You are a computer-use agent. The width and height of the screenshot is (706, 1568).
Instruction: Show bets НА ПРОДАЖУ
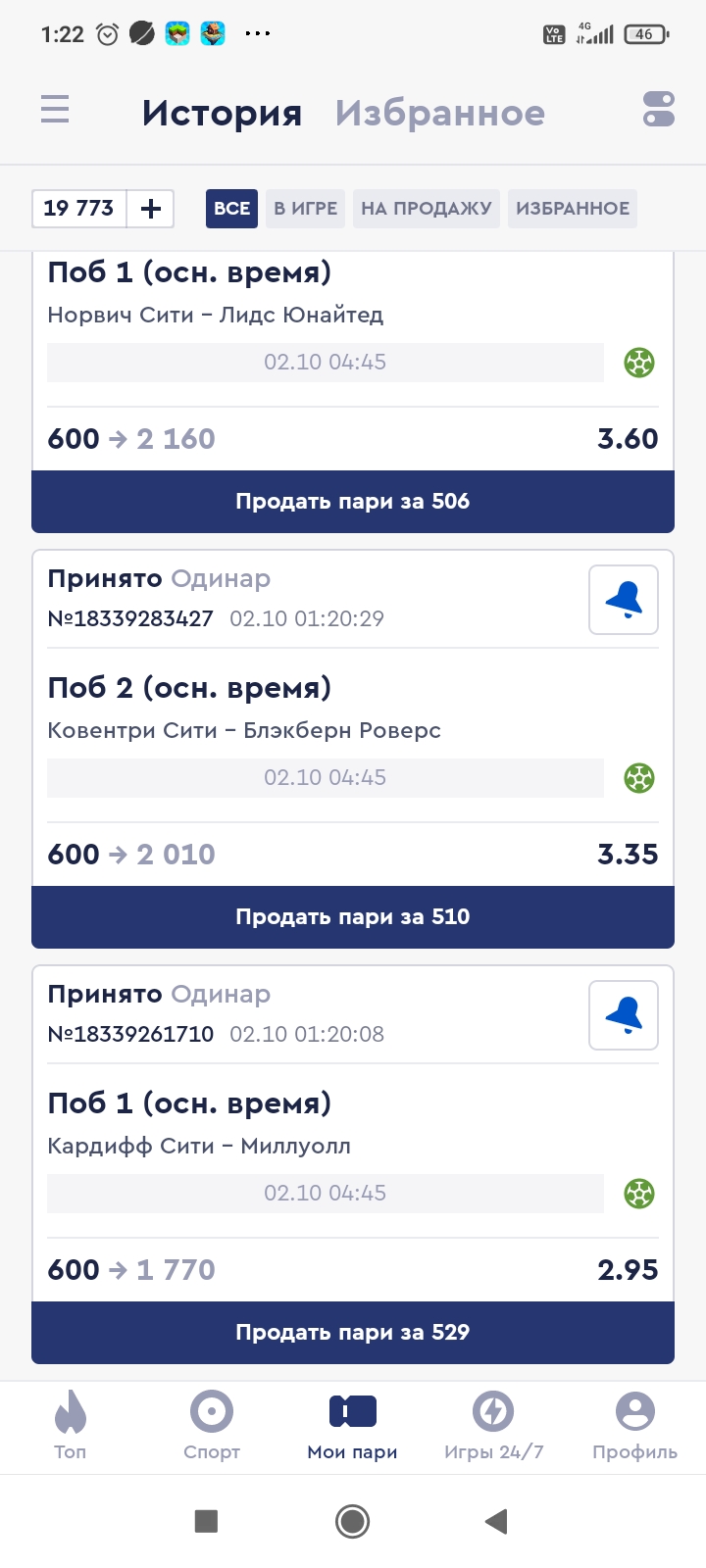(x=426, y=209)
